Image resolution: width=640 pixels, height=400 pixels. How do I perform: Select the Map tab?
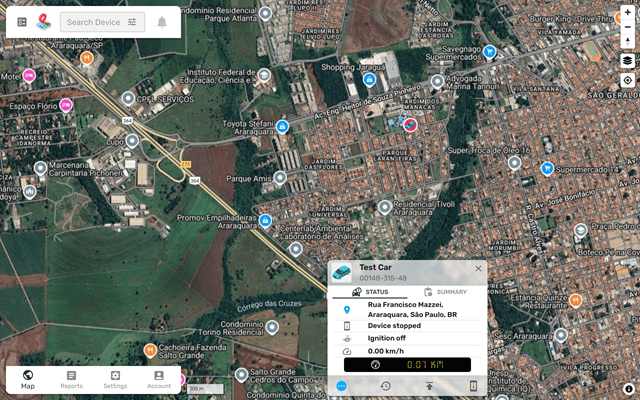28,379
